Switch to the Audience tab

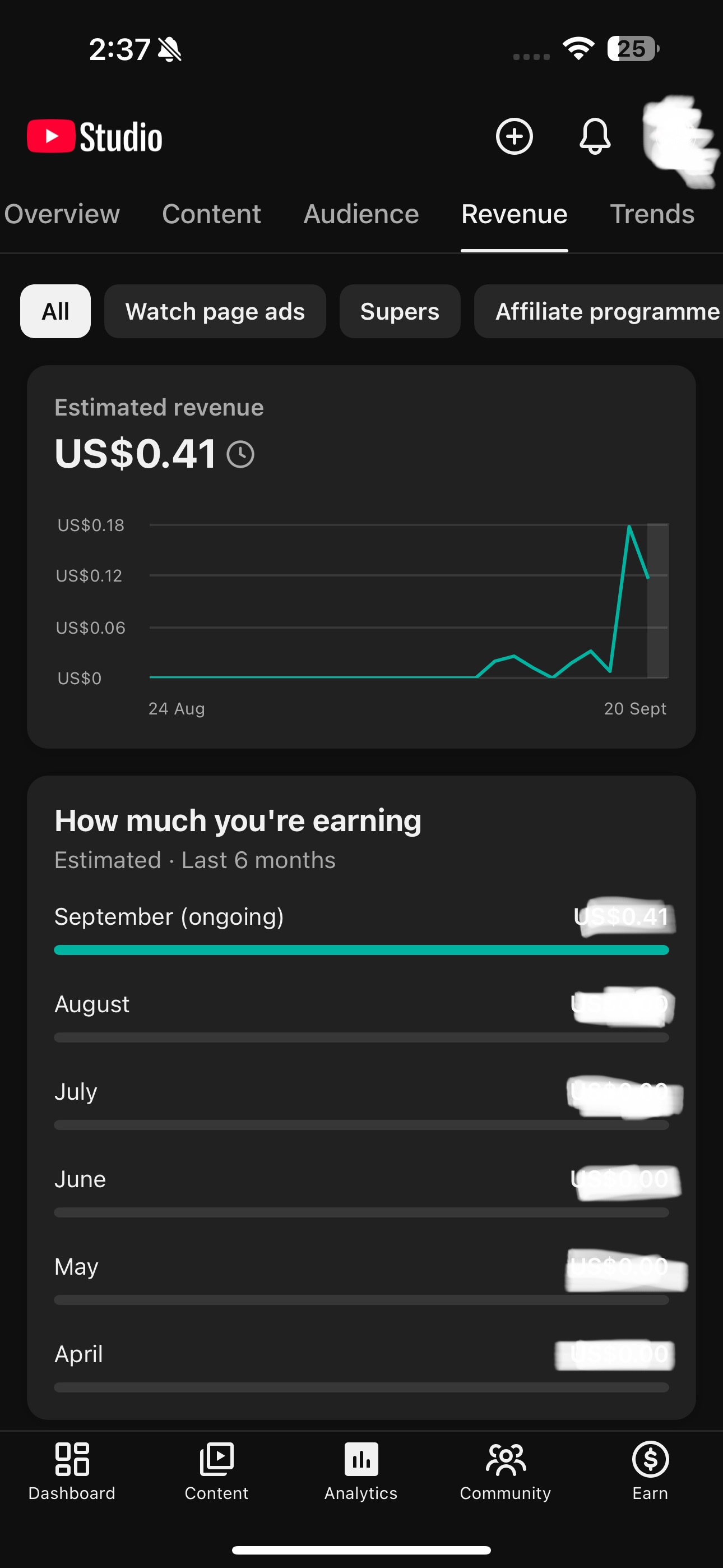(361, 214)
